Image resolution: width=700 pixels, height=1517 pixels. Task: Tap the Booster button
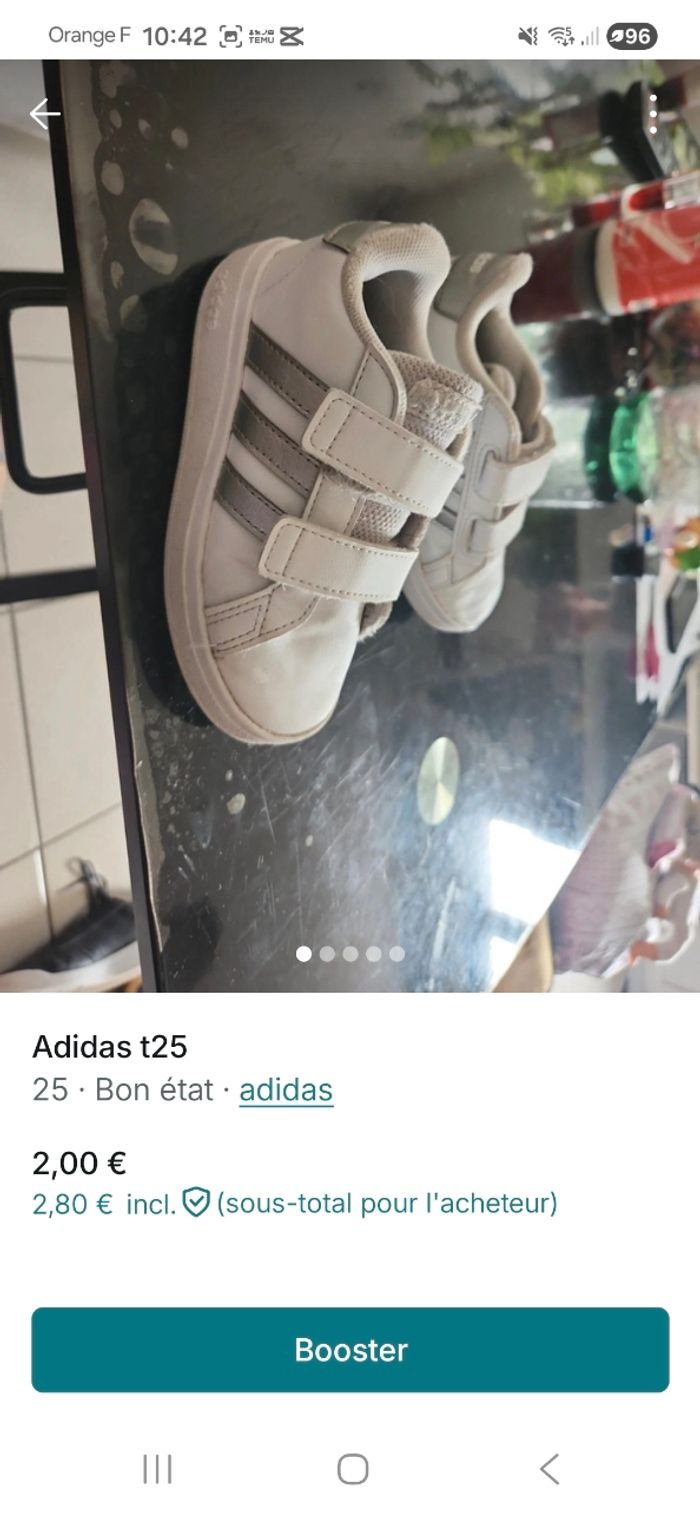(350, 1349)
